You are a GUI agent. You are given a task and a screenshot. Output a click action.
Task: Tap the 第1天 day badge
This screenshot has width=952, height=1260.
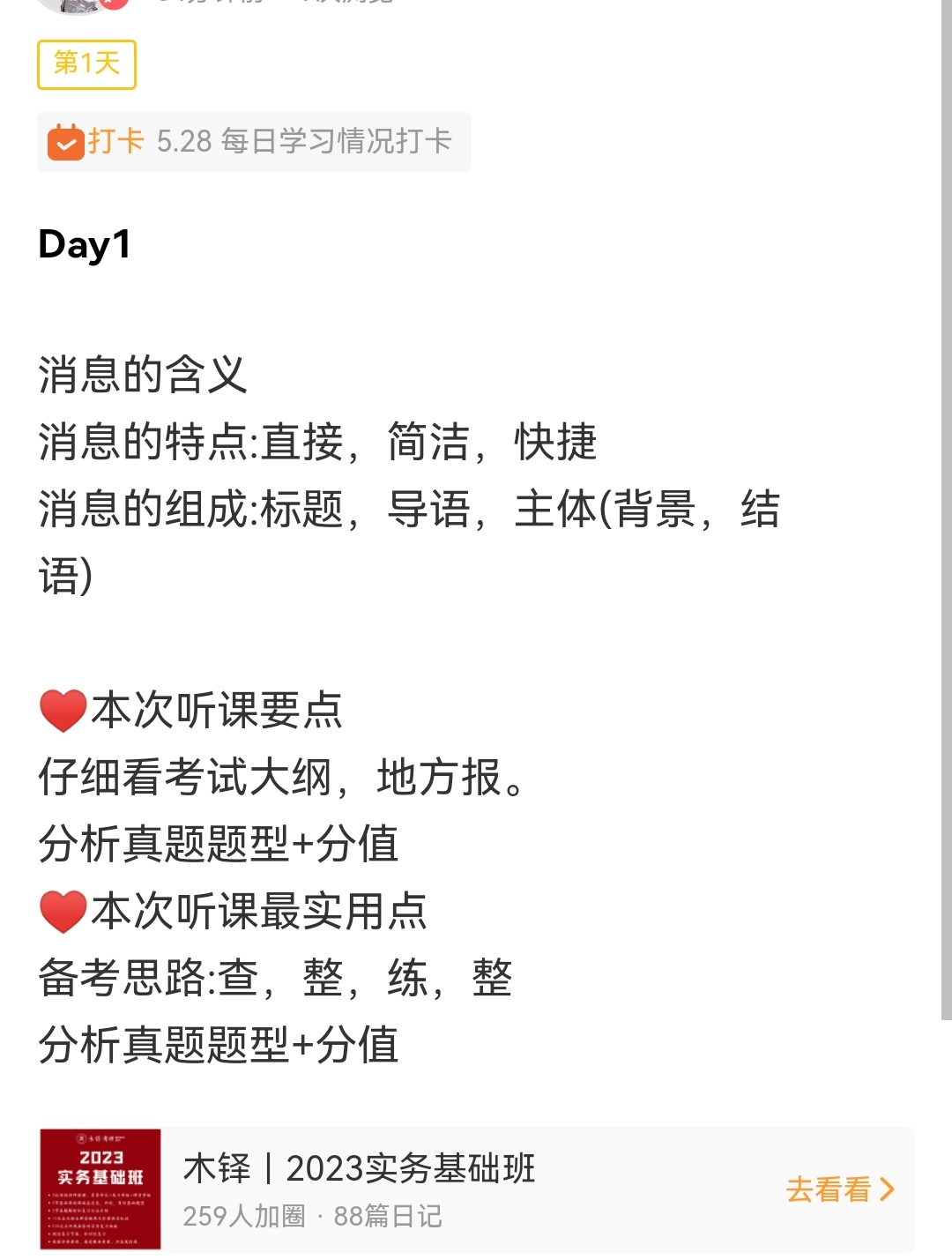87,63
